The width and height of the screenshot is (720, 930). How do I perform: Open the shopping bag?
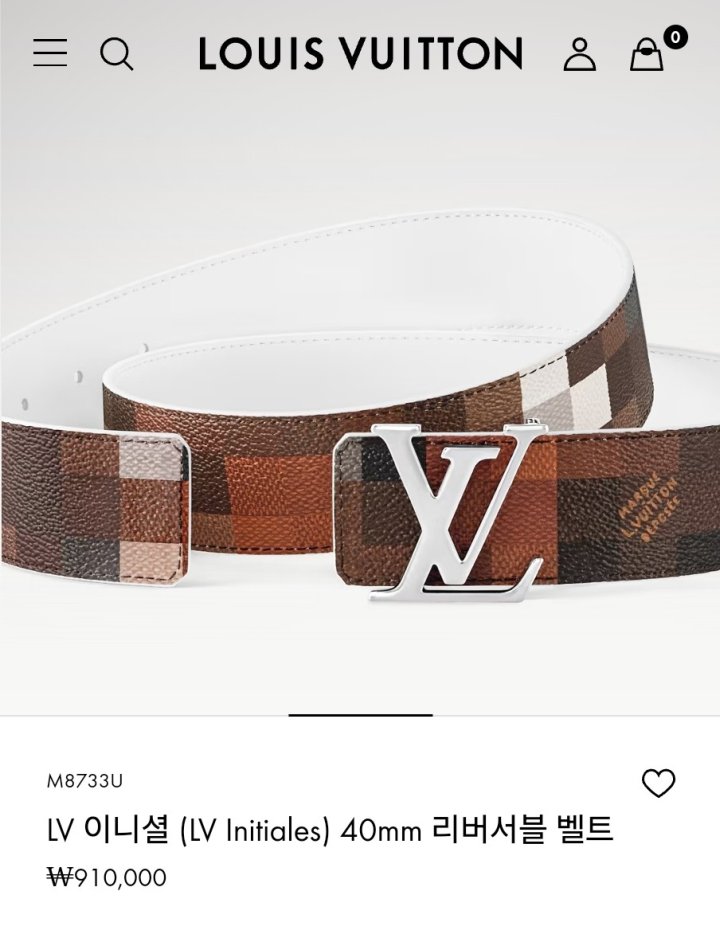tap(647, 54)
